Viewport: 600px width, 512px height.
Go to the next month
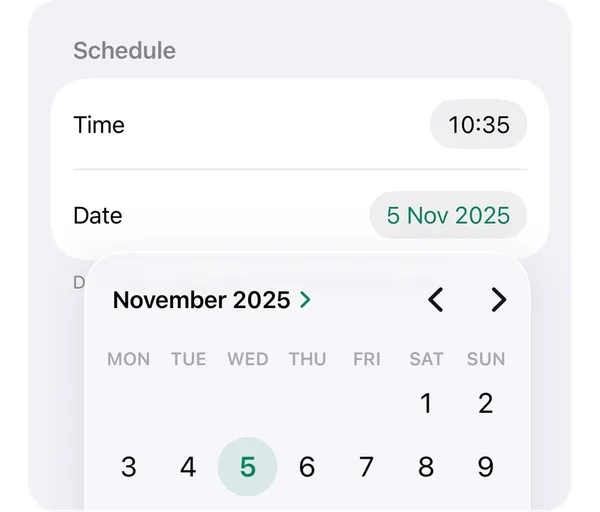[x=498, y=300]
